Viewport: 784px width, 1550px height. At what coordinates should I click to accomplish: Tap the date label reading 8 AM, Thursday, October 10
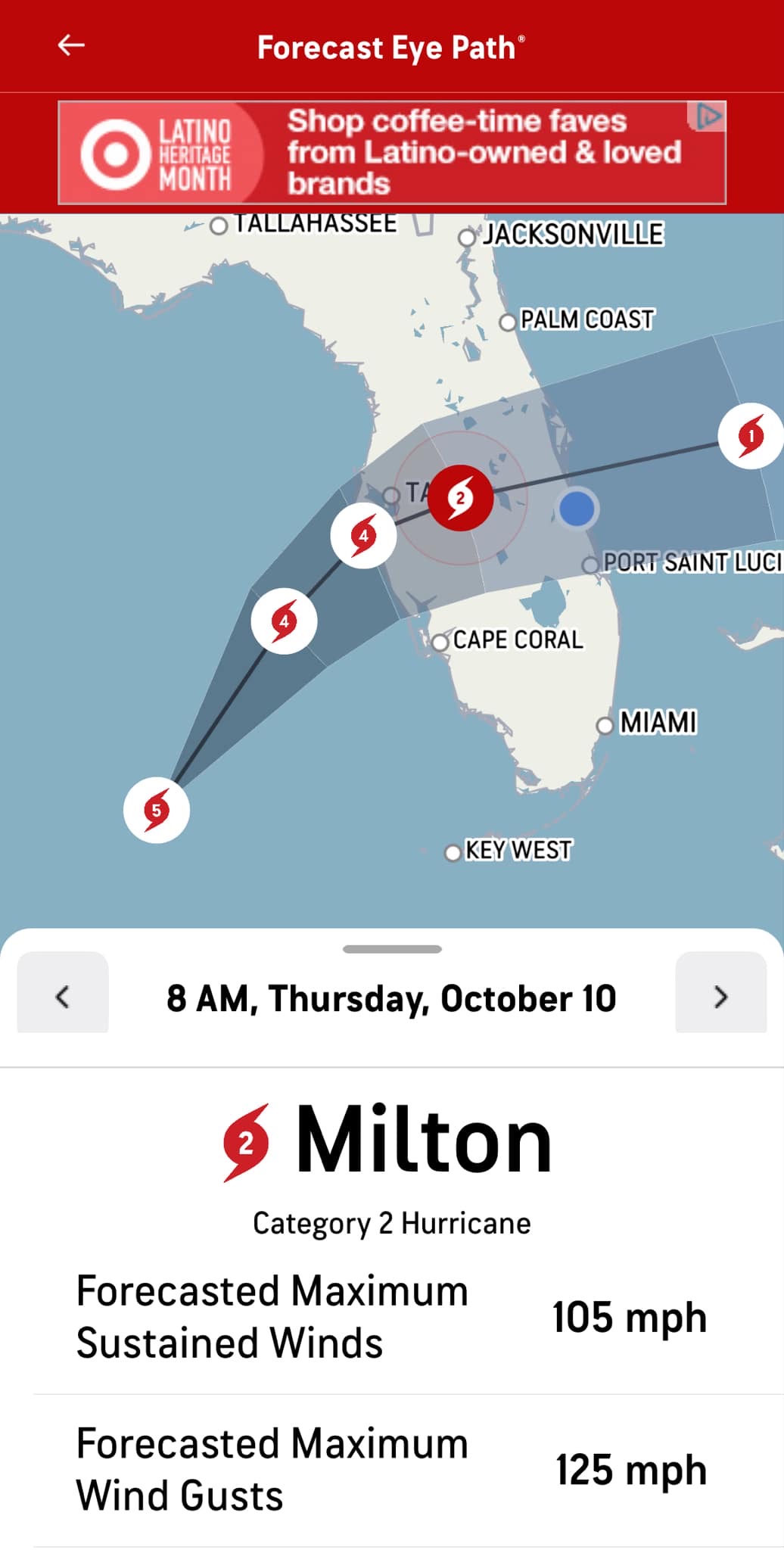[x=392, y=998]
